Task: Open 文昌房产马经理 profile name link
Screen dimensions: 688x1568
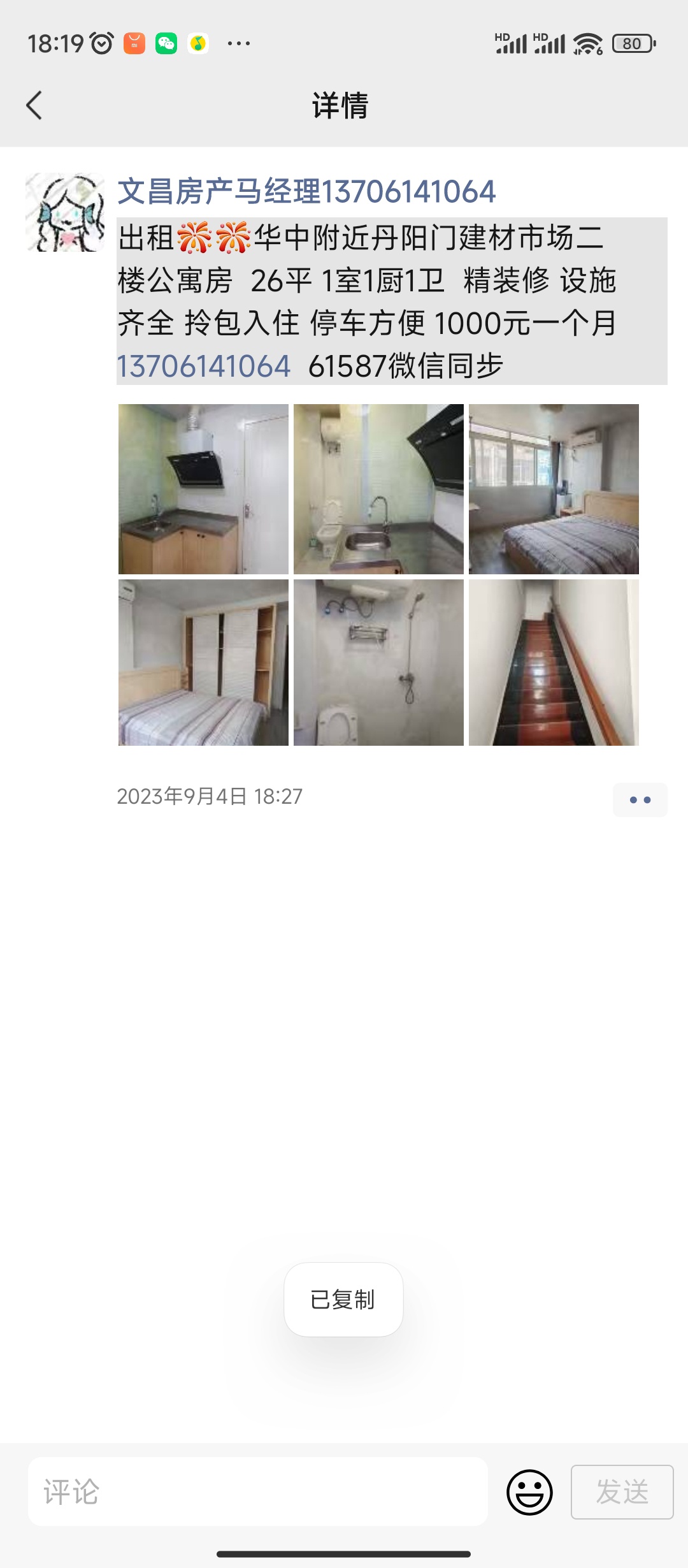Action: pyautogui.click(x=306, y=192)
